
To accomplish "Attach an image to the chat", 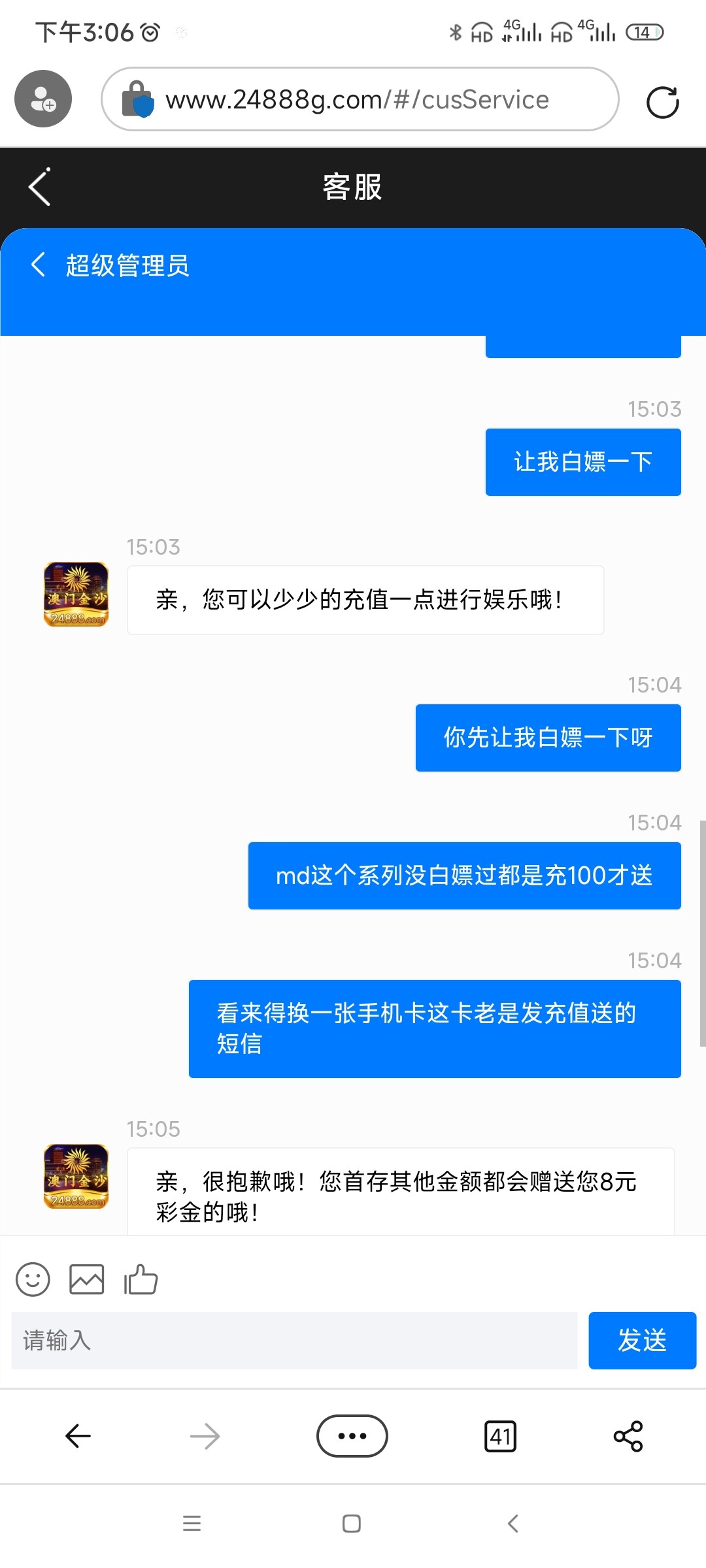I will [86, 1279].
